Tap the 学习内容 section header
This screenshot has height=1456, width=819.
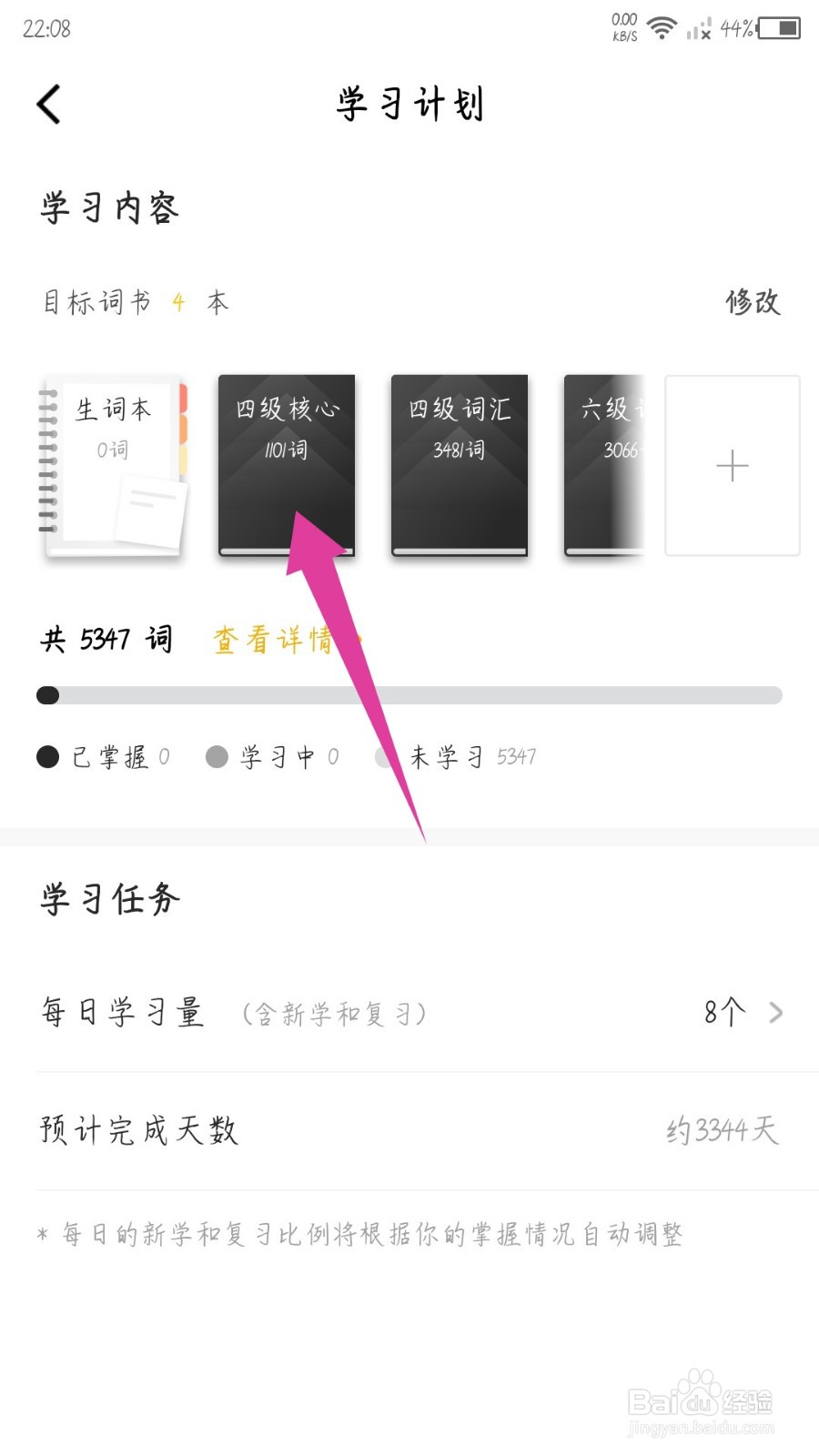pos(109,207)
